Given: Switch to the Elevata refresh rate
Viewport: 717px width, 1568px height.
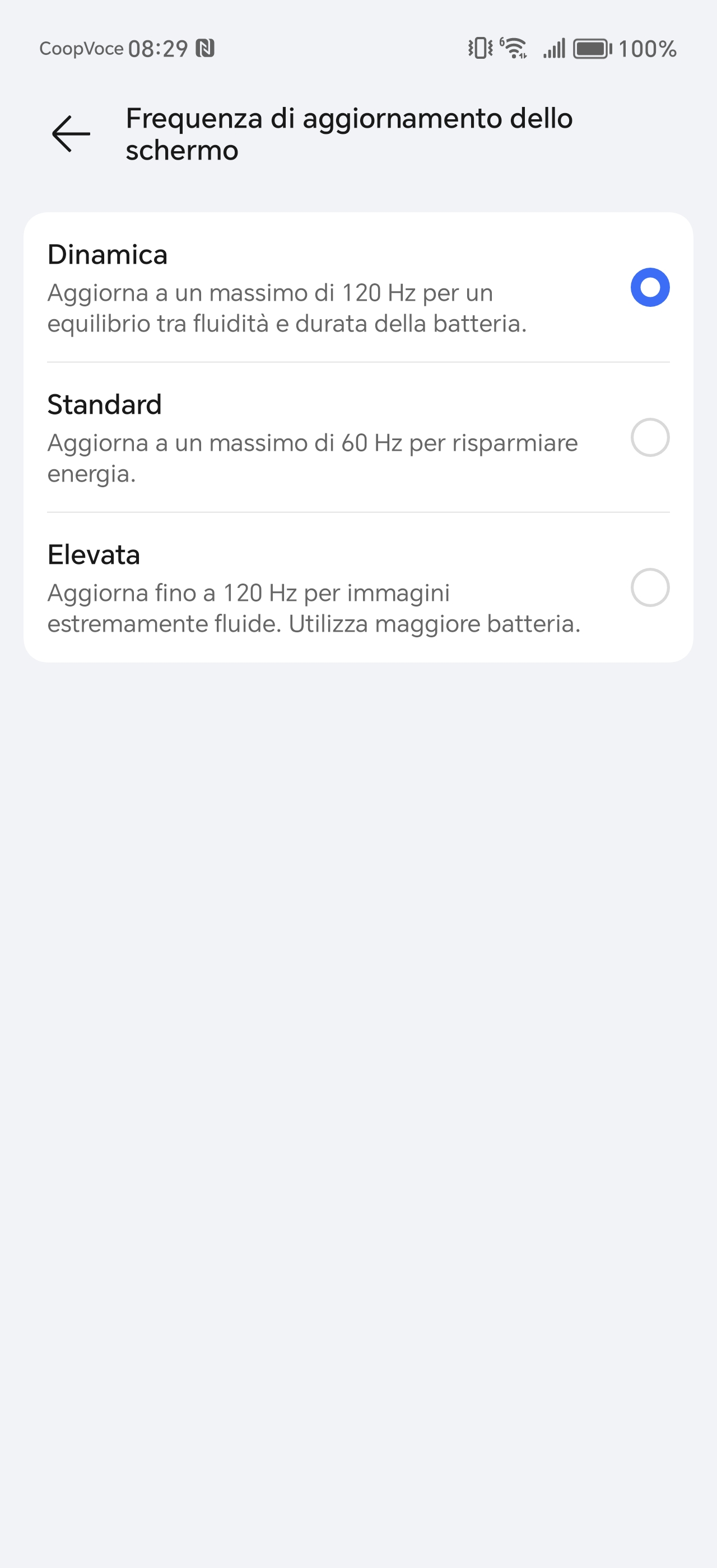Looking at the screenshot, I should 358,587.
